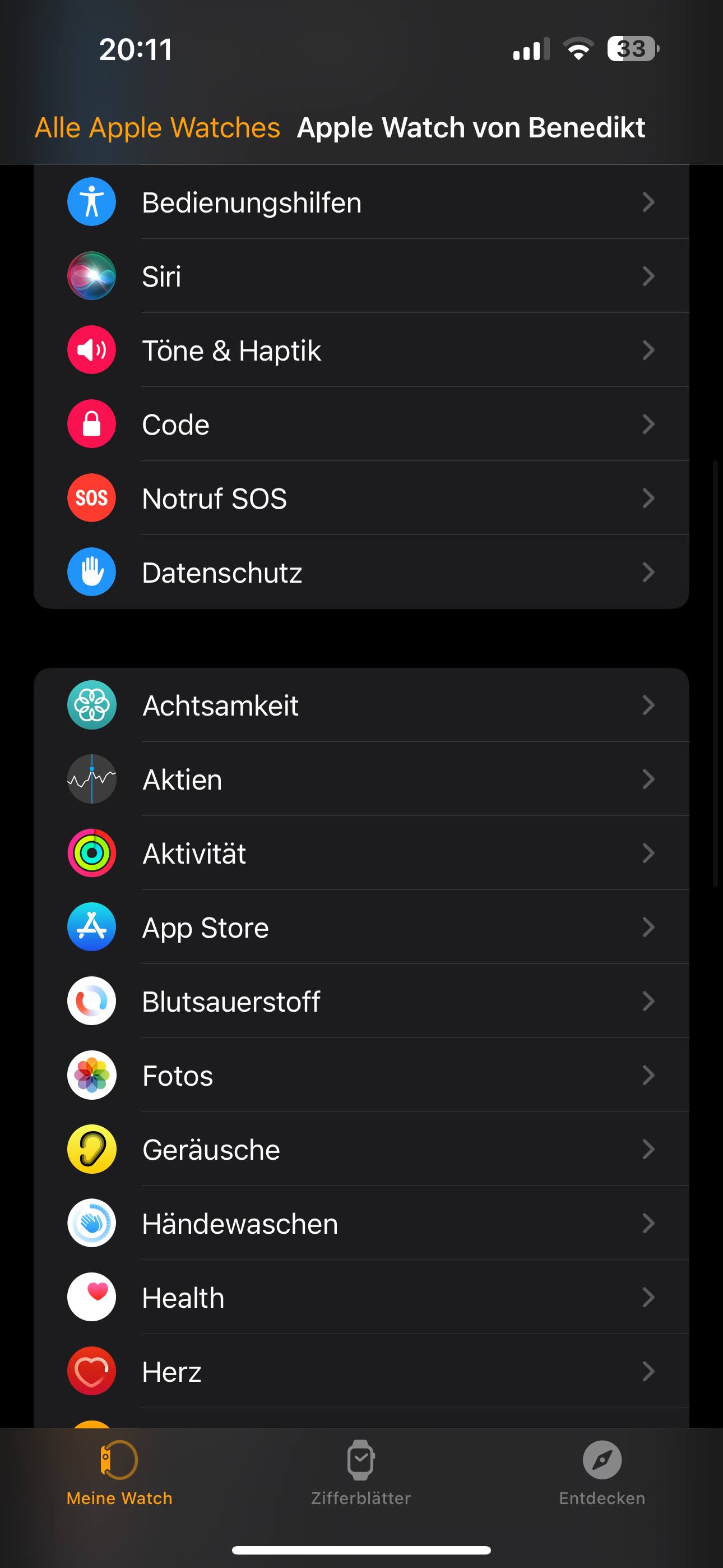This screenshot has height=1568, width=723.
Task: Open Händewaschen settings
Action: click(360, 1224)
